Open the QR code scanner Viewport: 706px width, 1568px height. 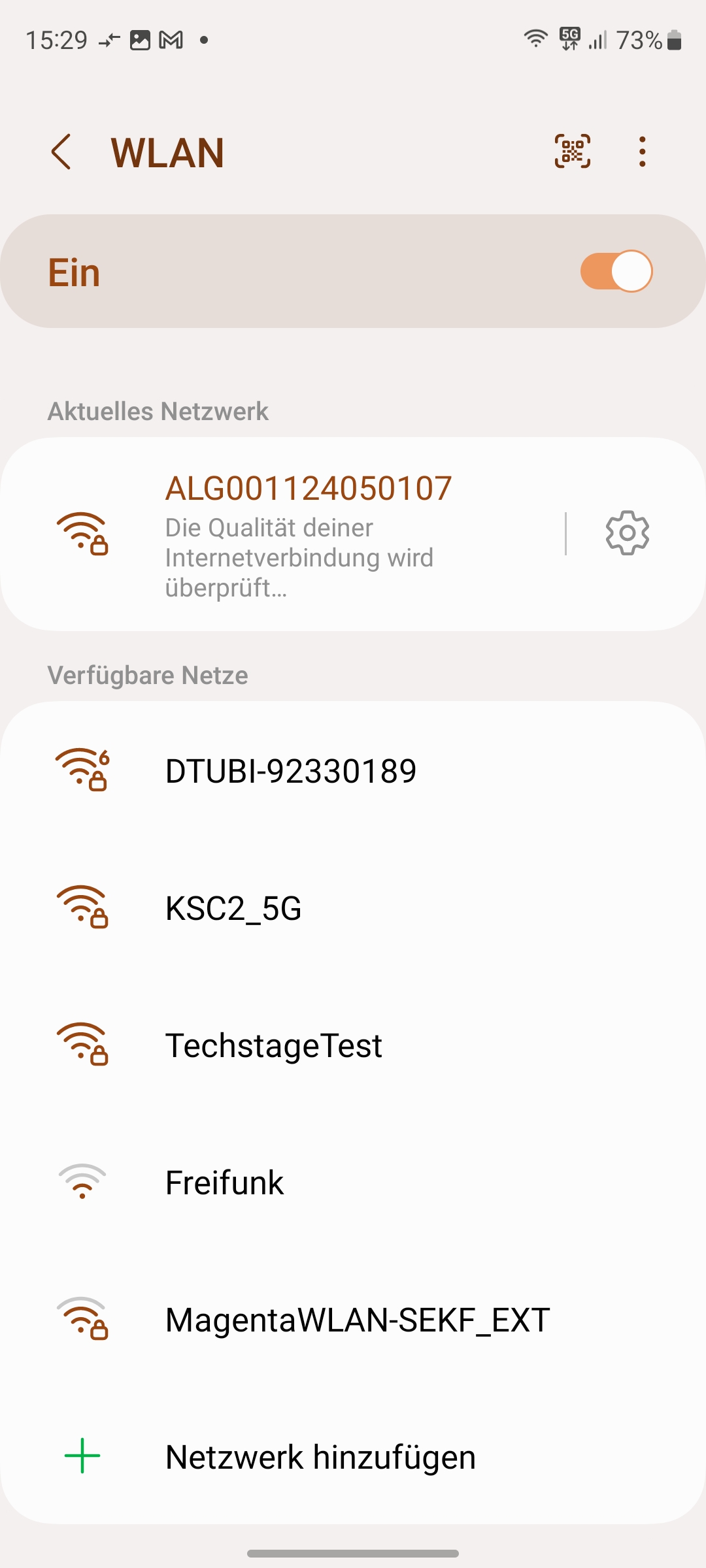pos(572,152)
